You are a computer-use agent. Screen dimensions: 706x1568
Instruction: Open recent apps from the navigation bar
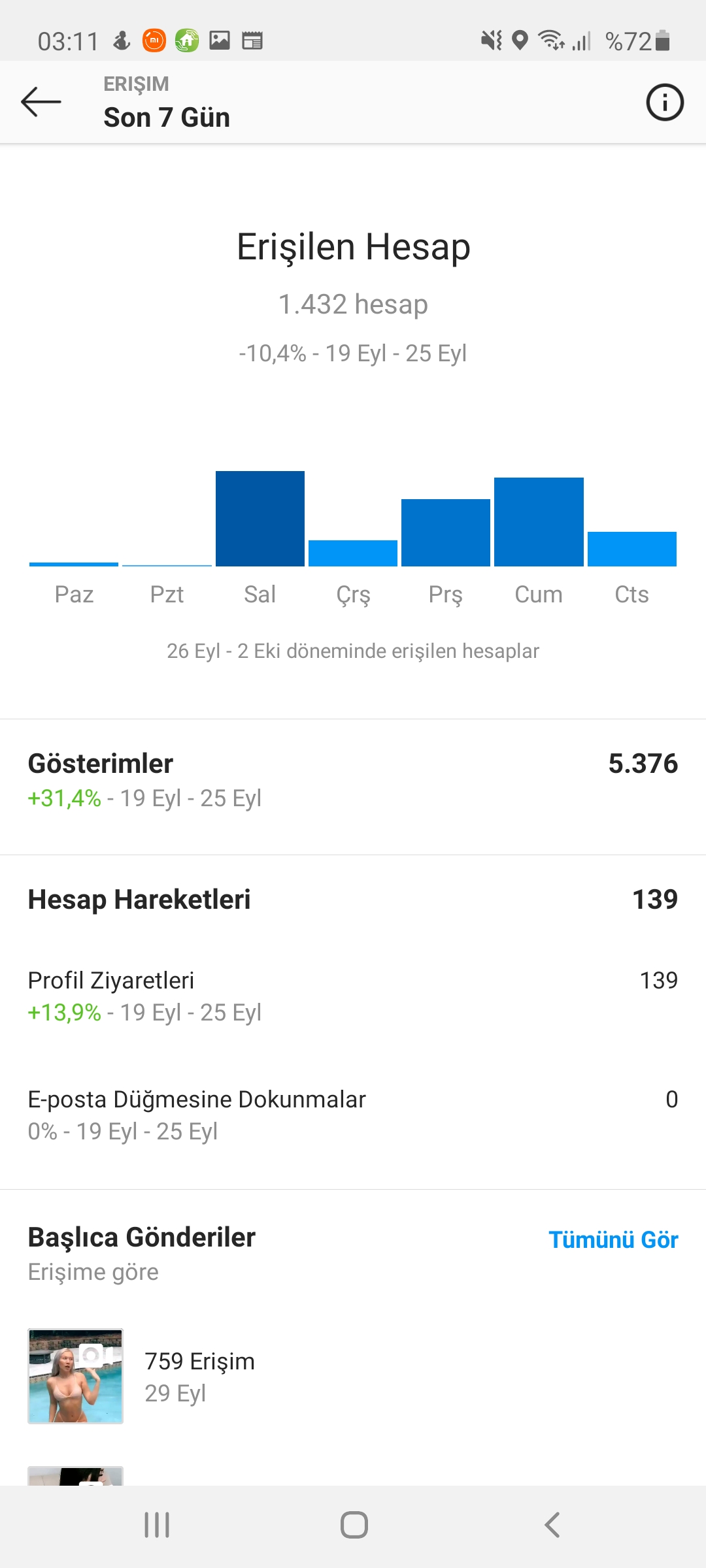(157, 1525)
